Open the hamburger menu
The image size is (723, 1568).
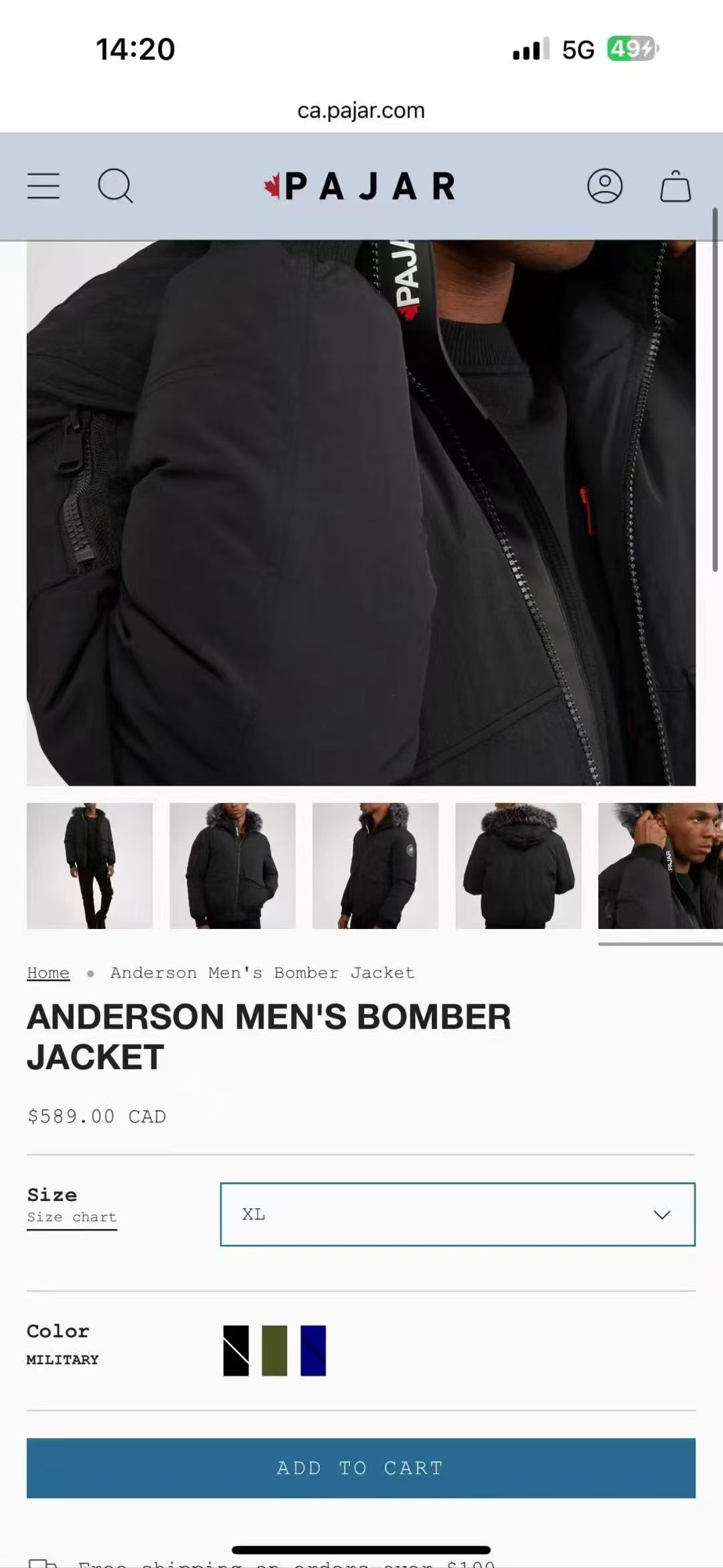(x=44, y=186)
